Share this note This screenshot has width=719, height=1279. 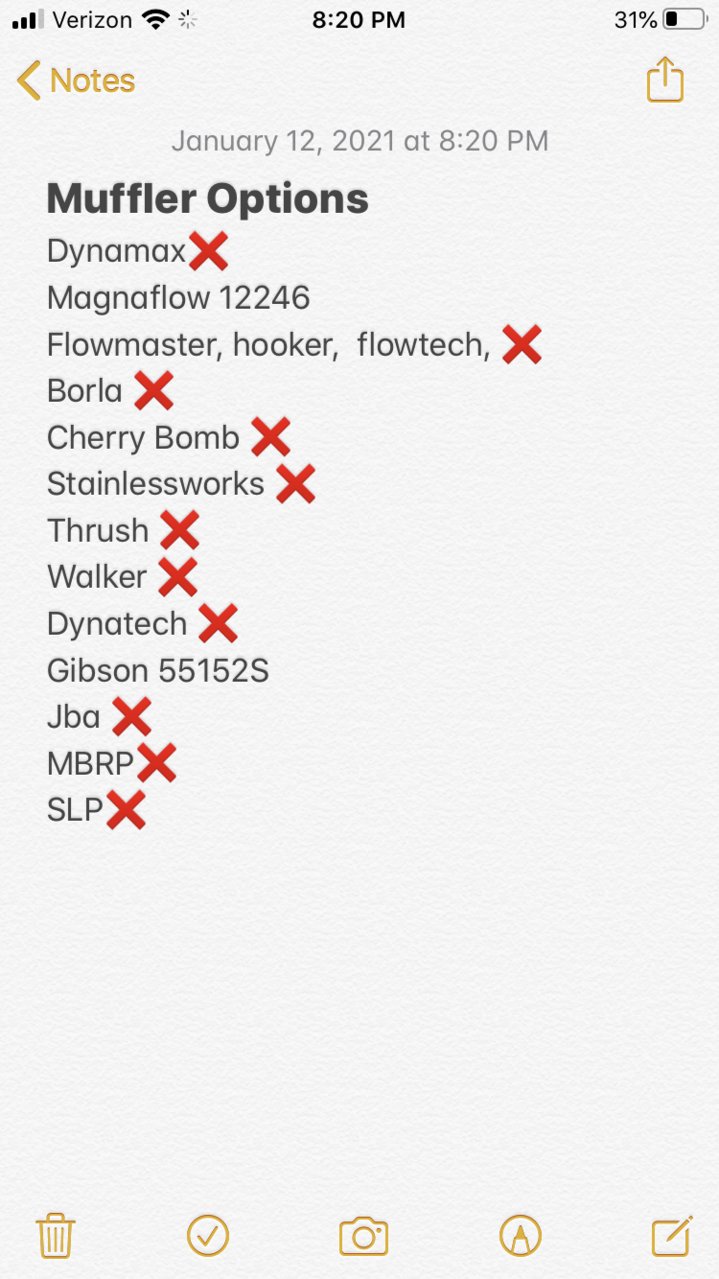click(665, 79)
